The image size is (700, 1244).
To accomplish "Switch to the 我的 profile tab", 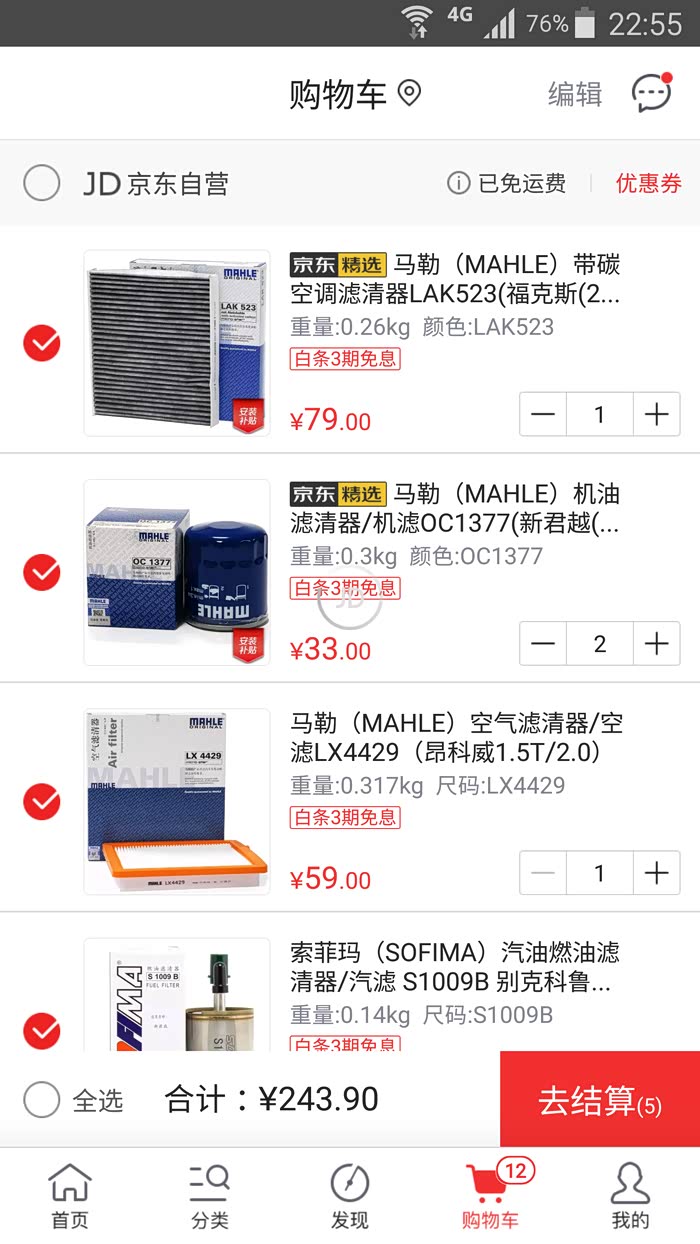I will [630, 1196].
